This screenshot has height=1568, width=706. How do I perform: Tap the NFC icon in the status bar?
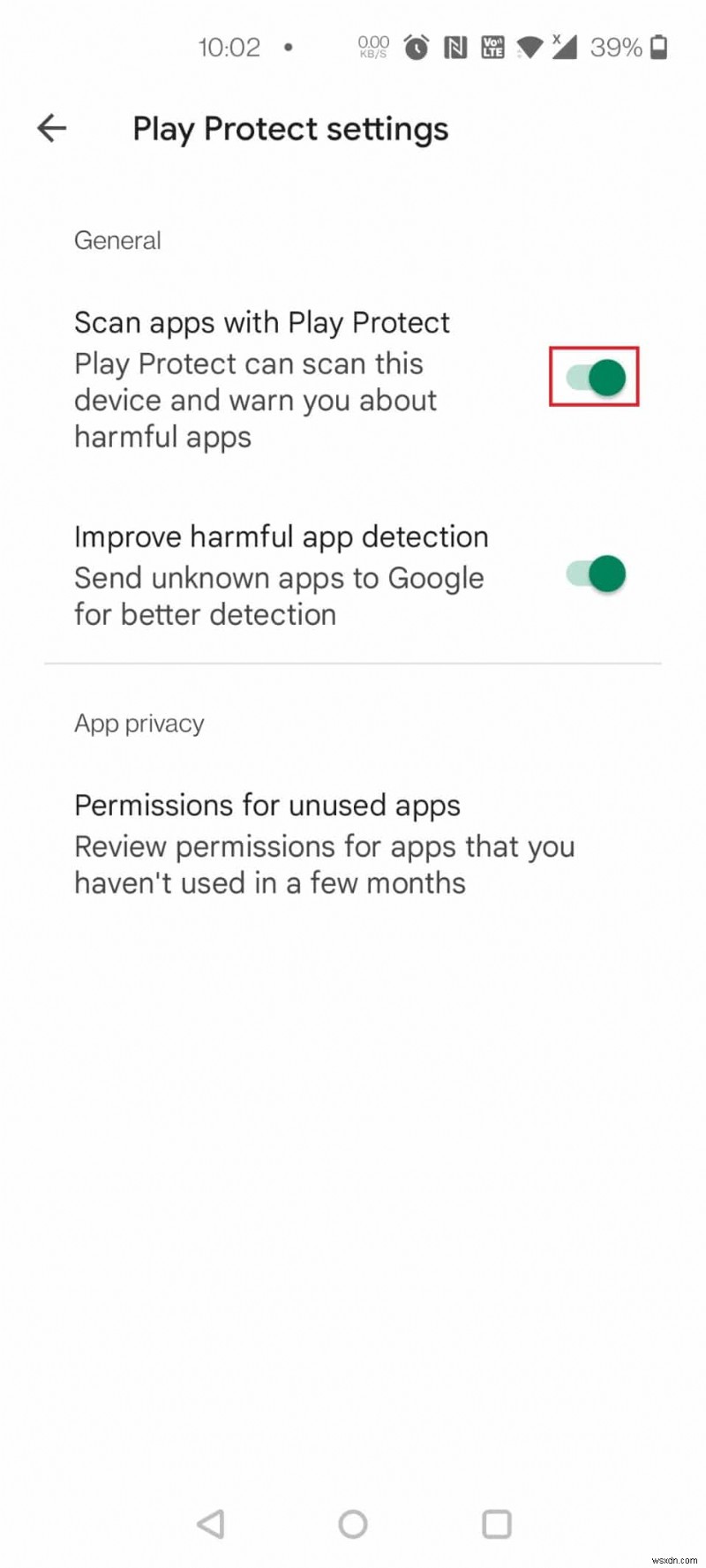pyautogui.click(x=455, y=48)
